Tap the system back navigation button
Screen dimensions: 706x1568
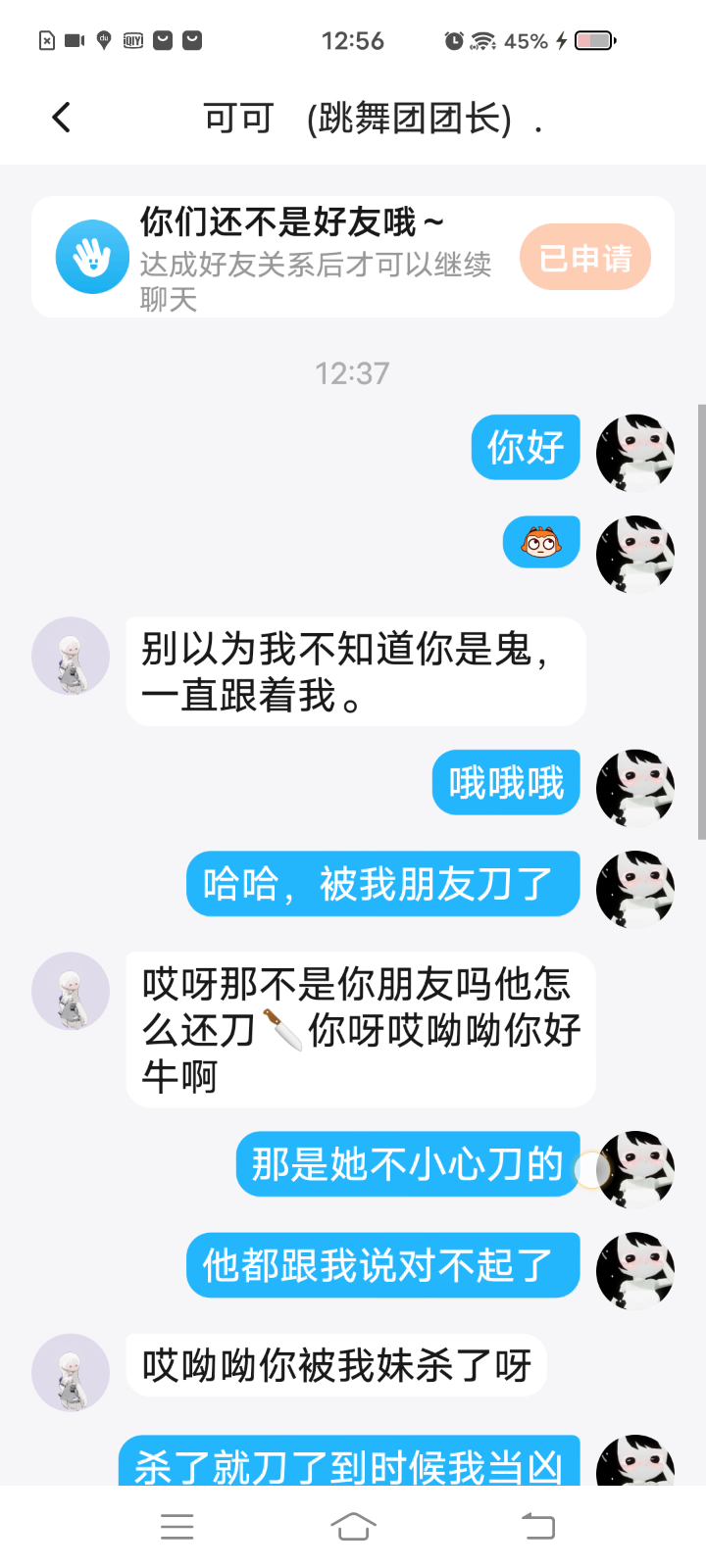537,1526
